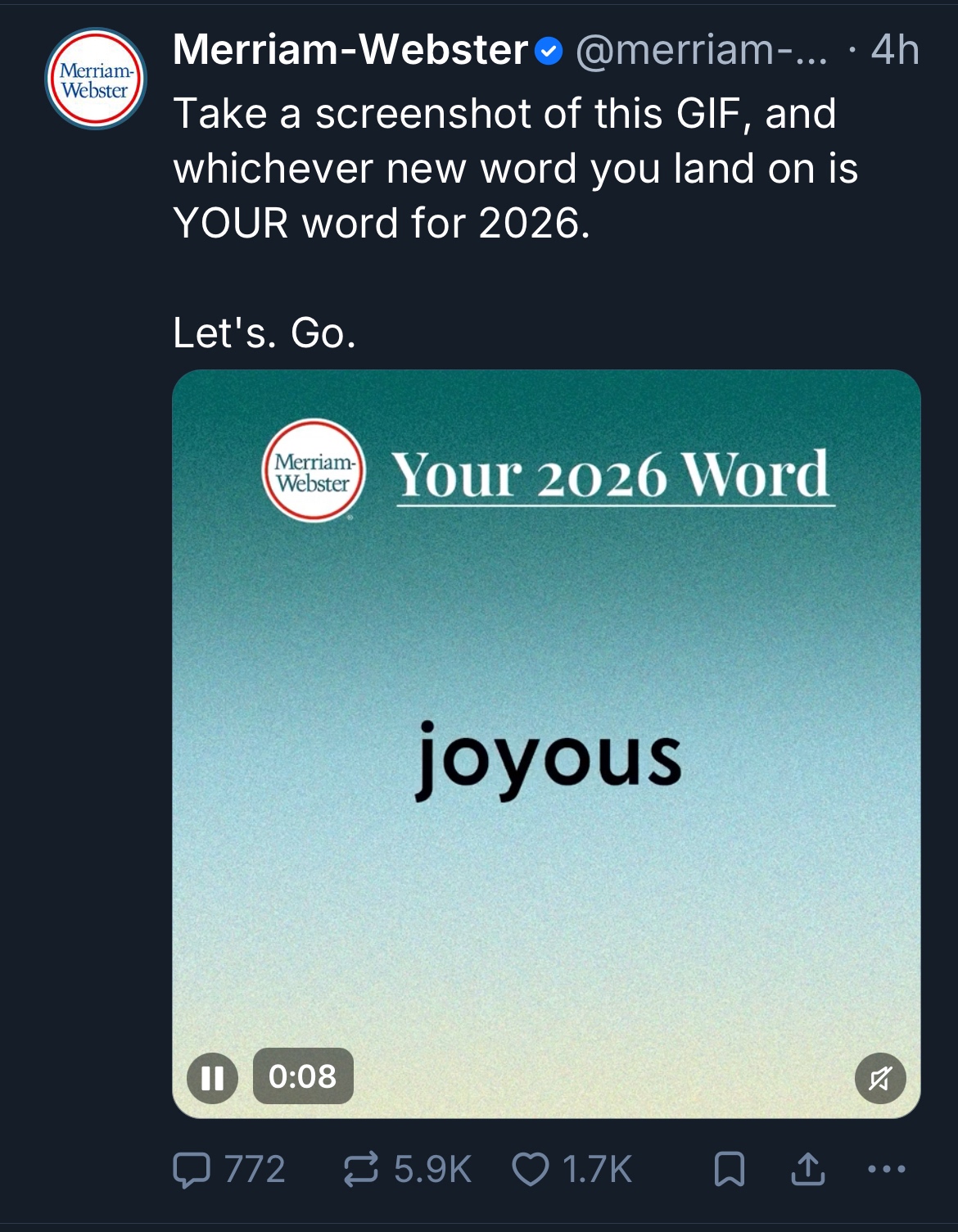
Task: Share this post
Action: click(x=807, y=1169)
